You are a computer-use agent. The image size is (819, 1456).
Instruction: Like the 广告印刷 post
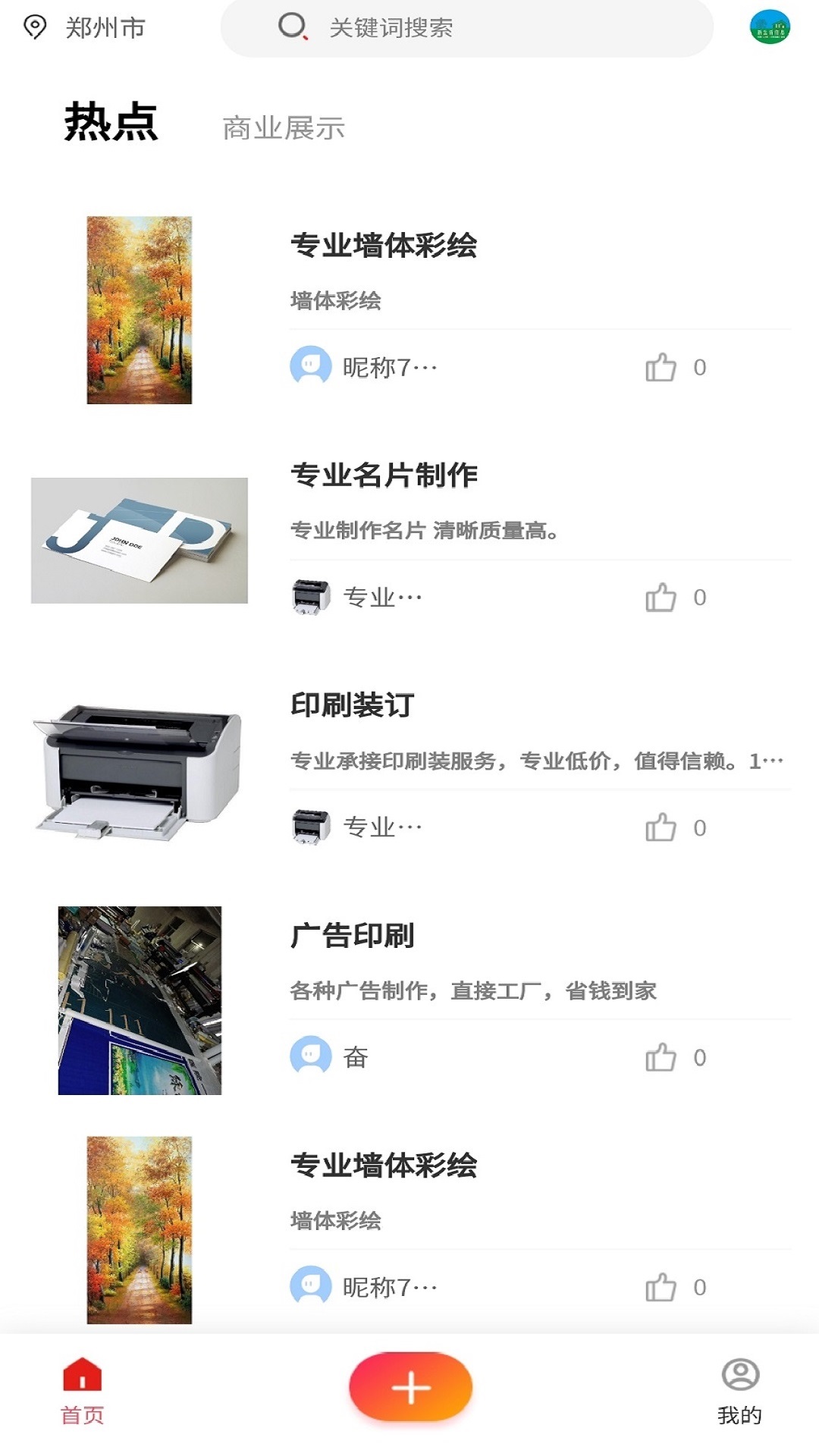point(661,1058)
